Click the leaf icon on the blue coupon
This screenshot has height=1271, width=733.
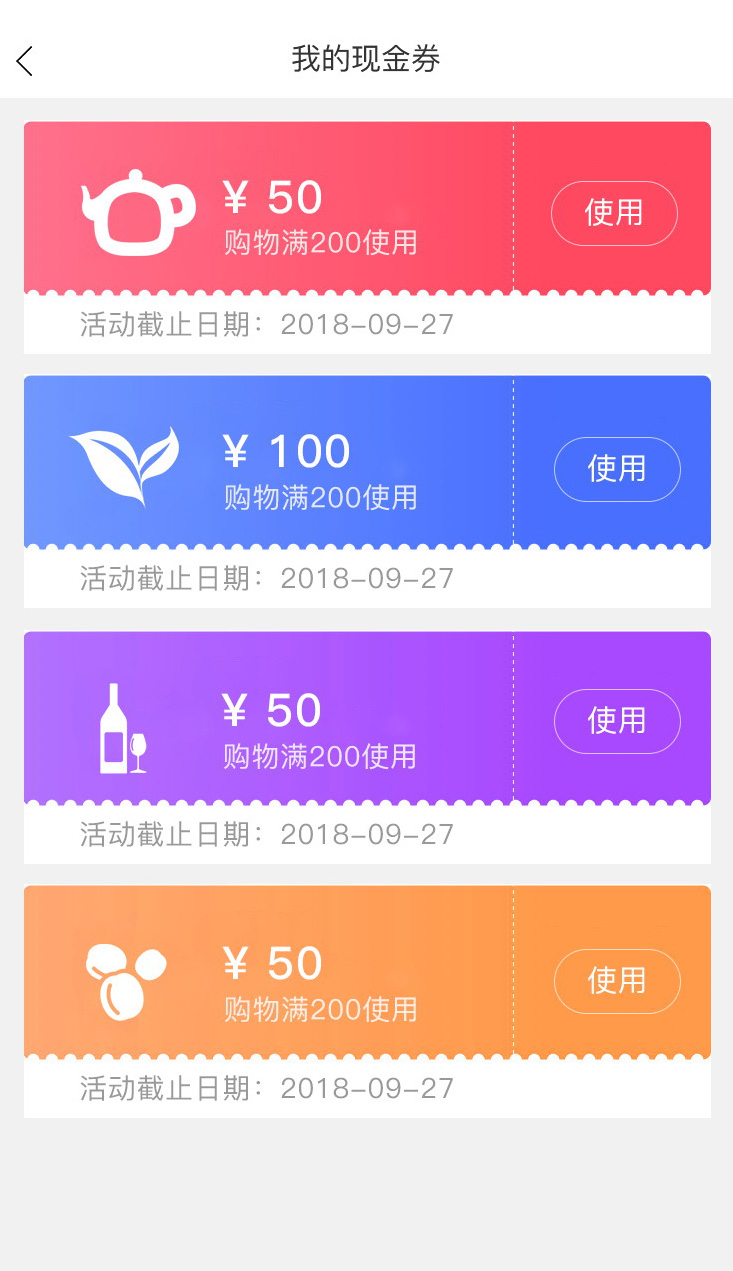[126, 461]
